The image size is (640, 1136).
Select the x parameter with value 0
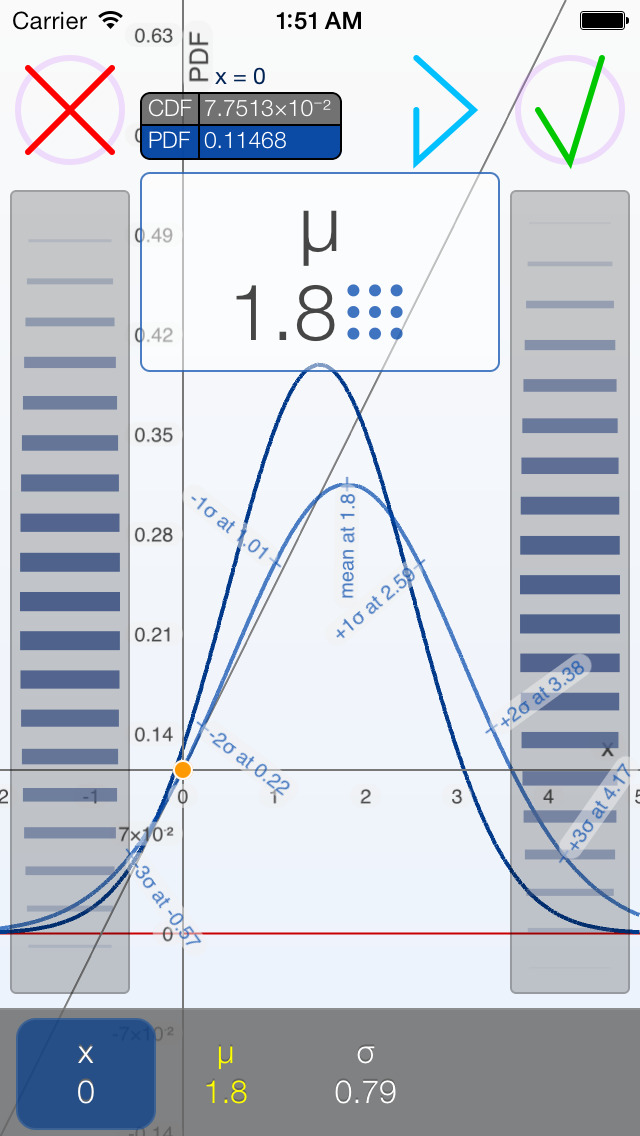(86, 1073)
